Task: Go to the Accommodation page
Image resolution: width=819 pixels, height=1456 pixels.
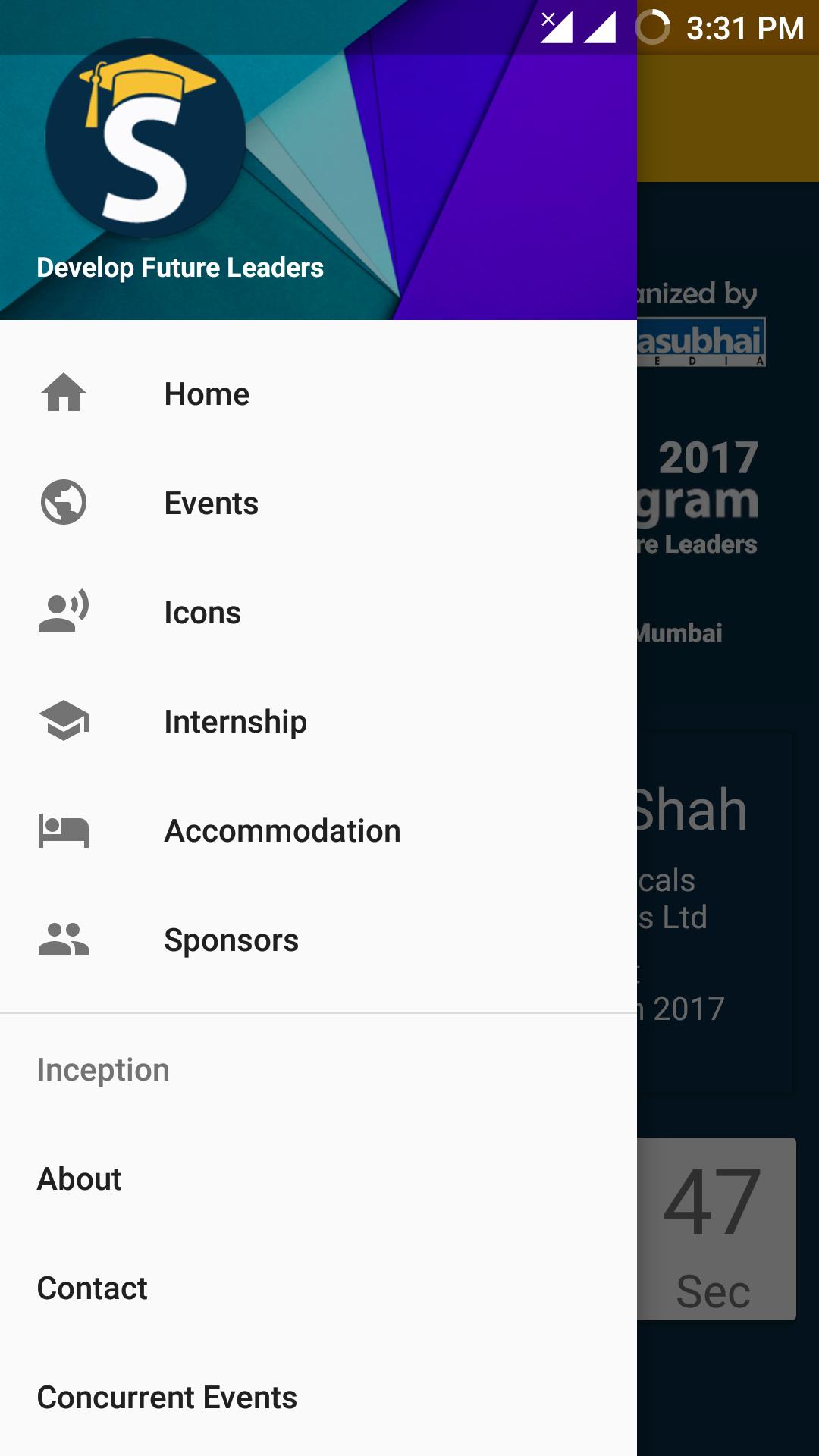Action: point(283,830)
